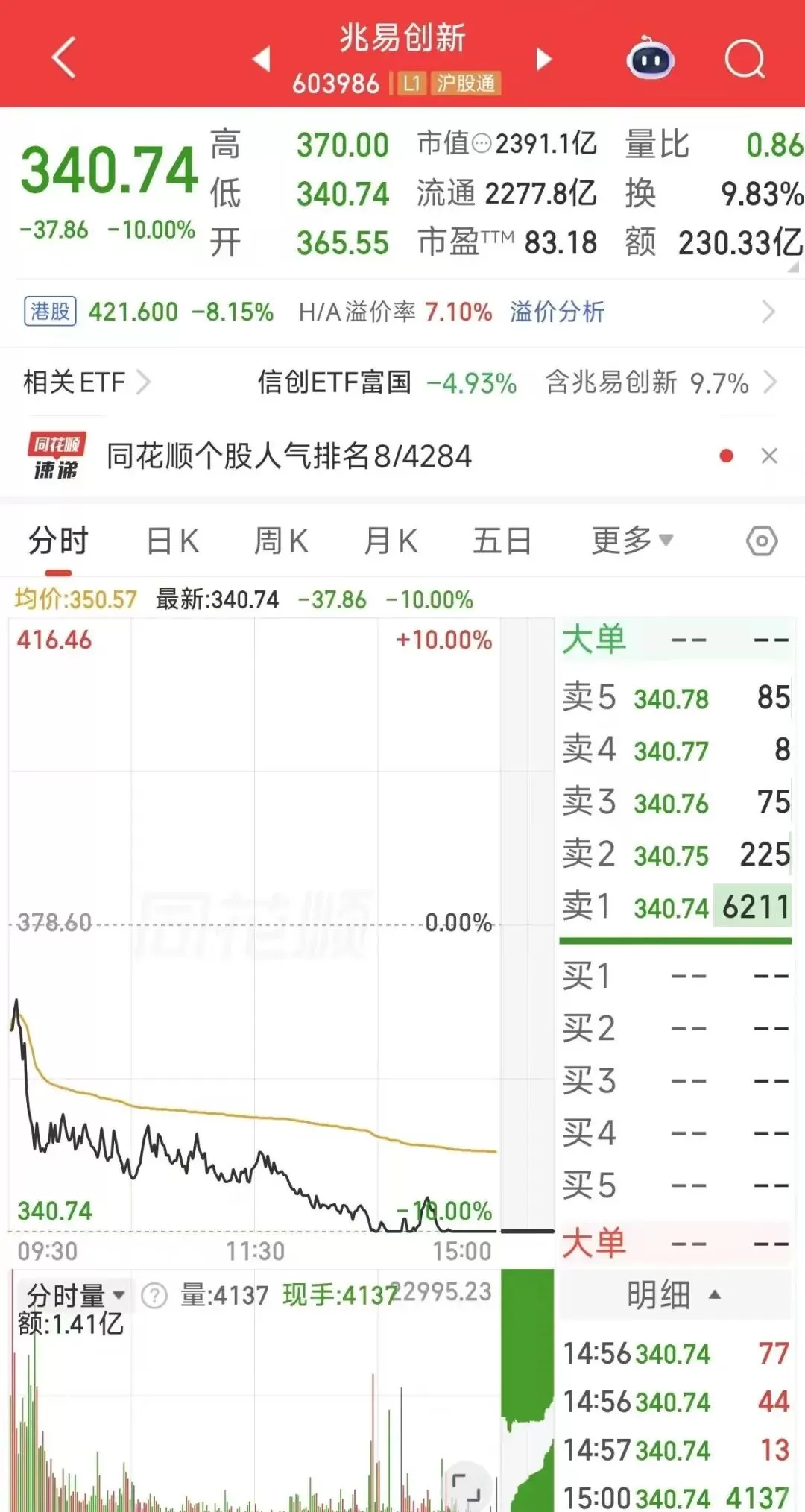Viewport: 805px width, 1512px height.
Task: Open the 溢价分析 link
Action: pos(557,312)
